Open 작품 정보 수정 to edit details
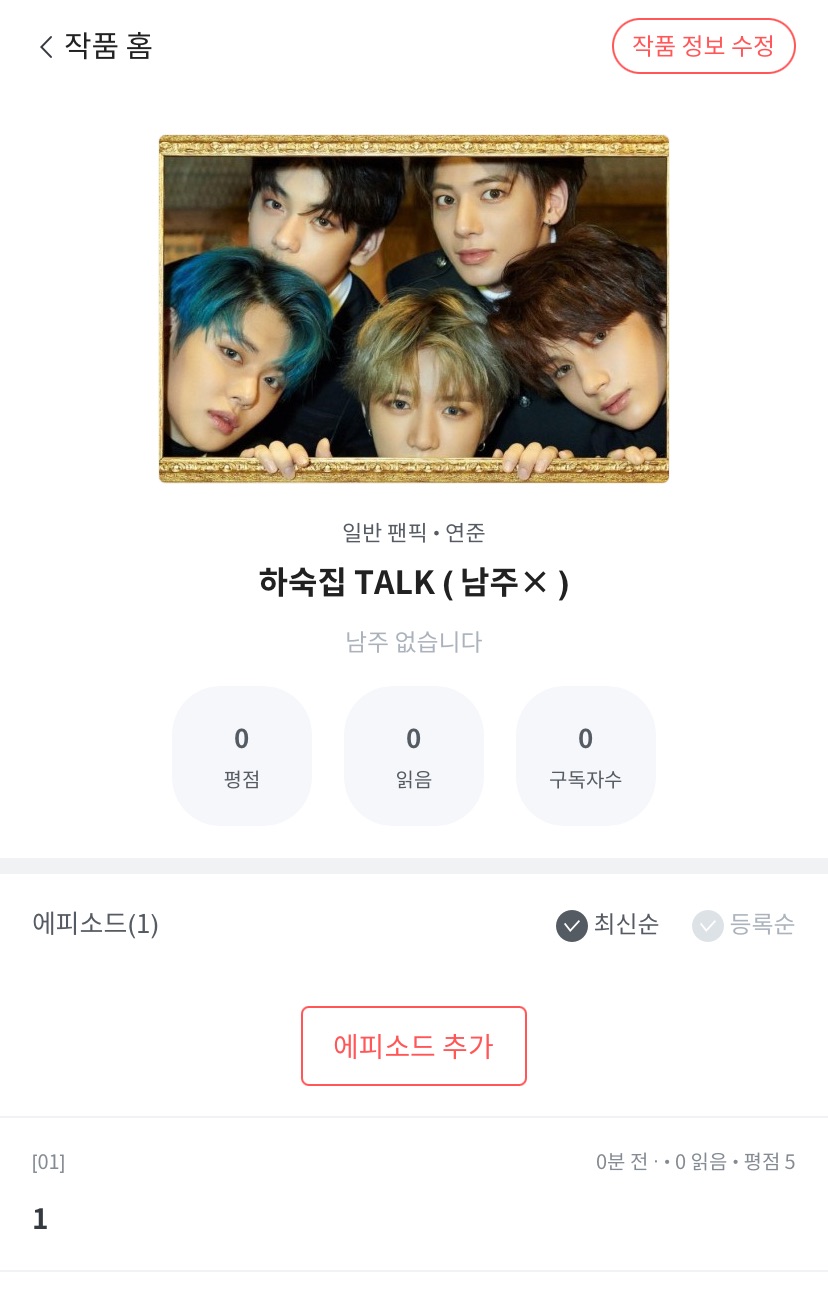 click(x=703, y=46)
